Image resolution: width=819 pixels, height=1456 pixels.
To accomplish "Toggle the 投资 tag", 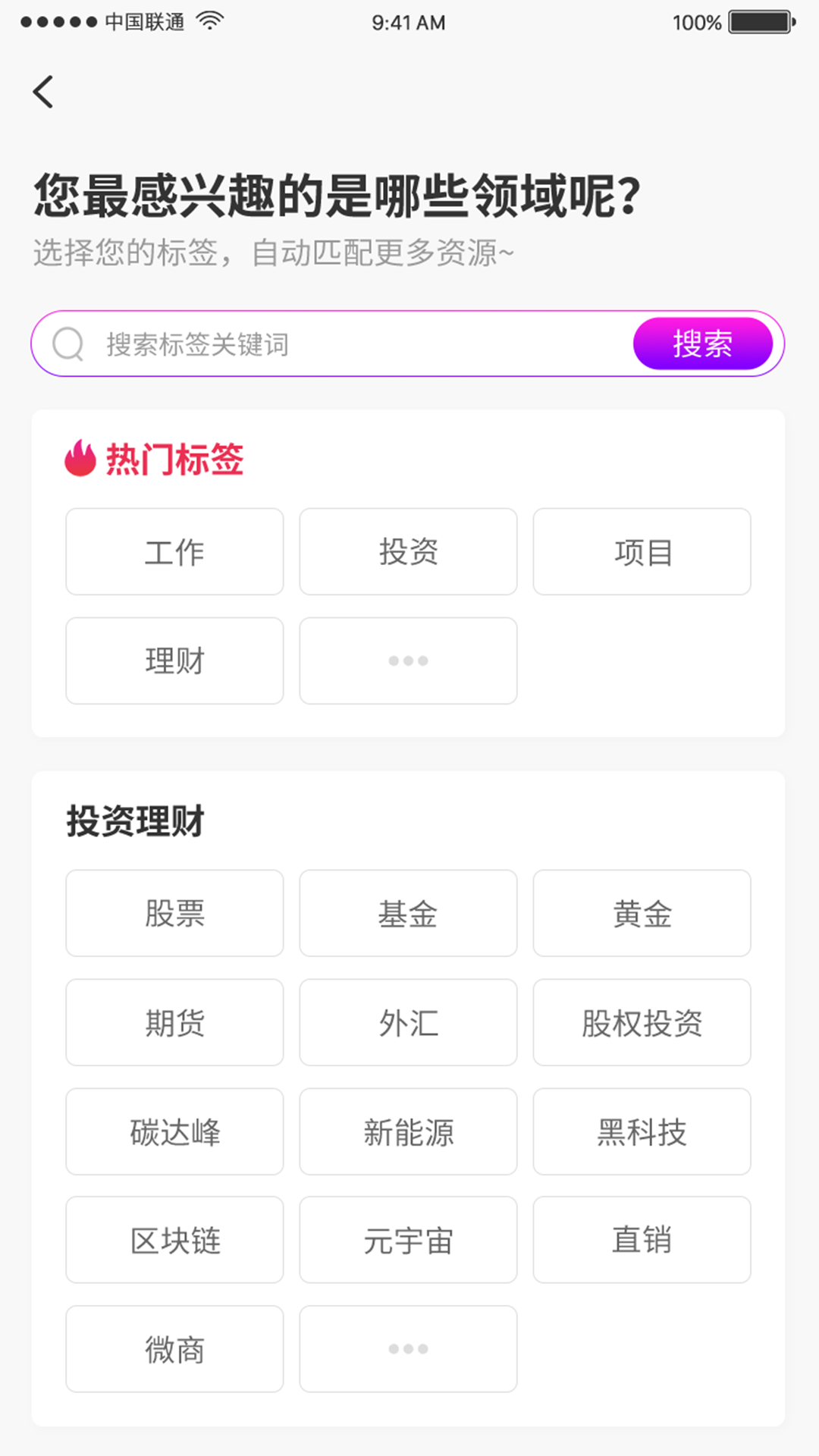I will coord(408,551).
